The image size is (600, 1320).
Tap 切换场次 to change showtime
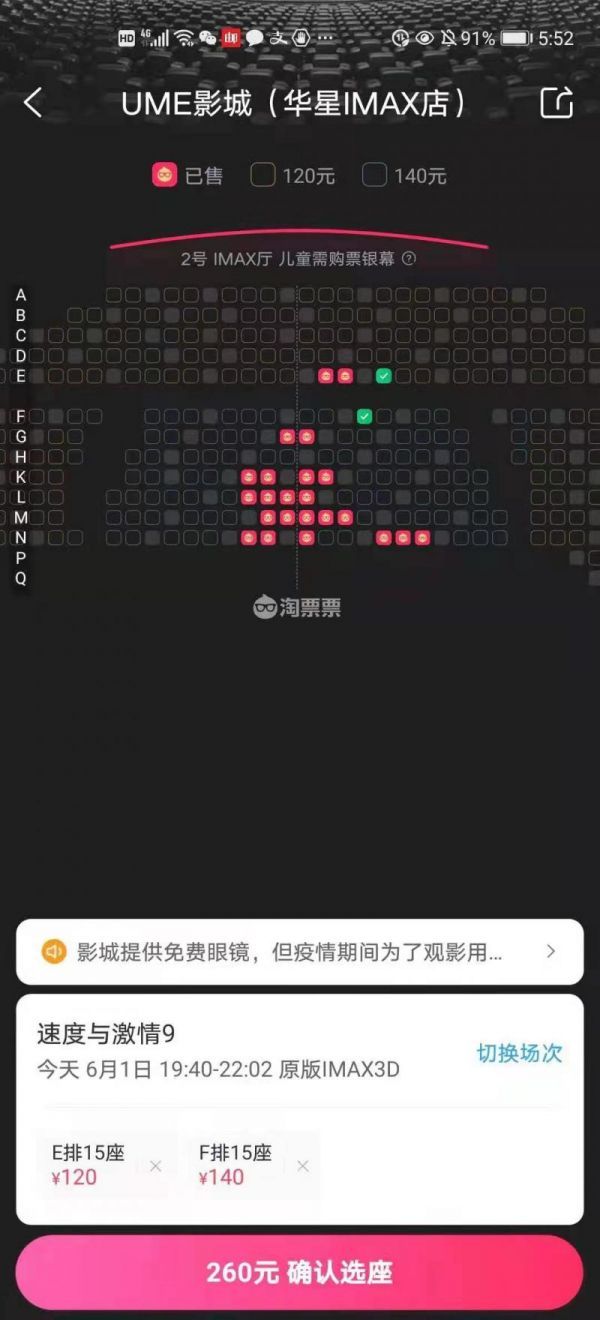(x=518, y=1053)
